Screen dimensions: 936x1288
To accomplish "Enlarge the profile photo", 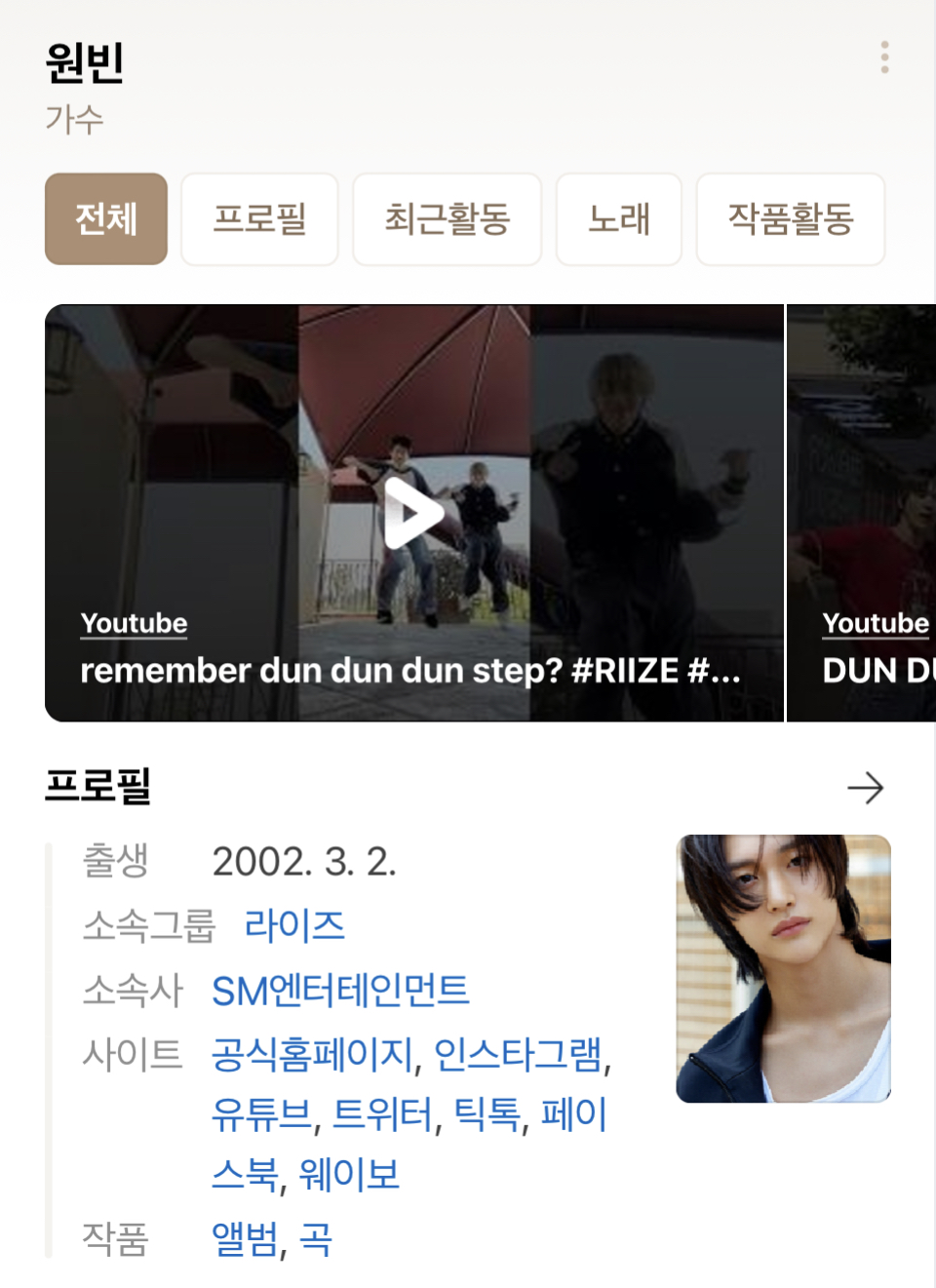I will [783, 968].
